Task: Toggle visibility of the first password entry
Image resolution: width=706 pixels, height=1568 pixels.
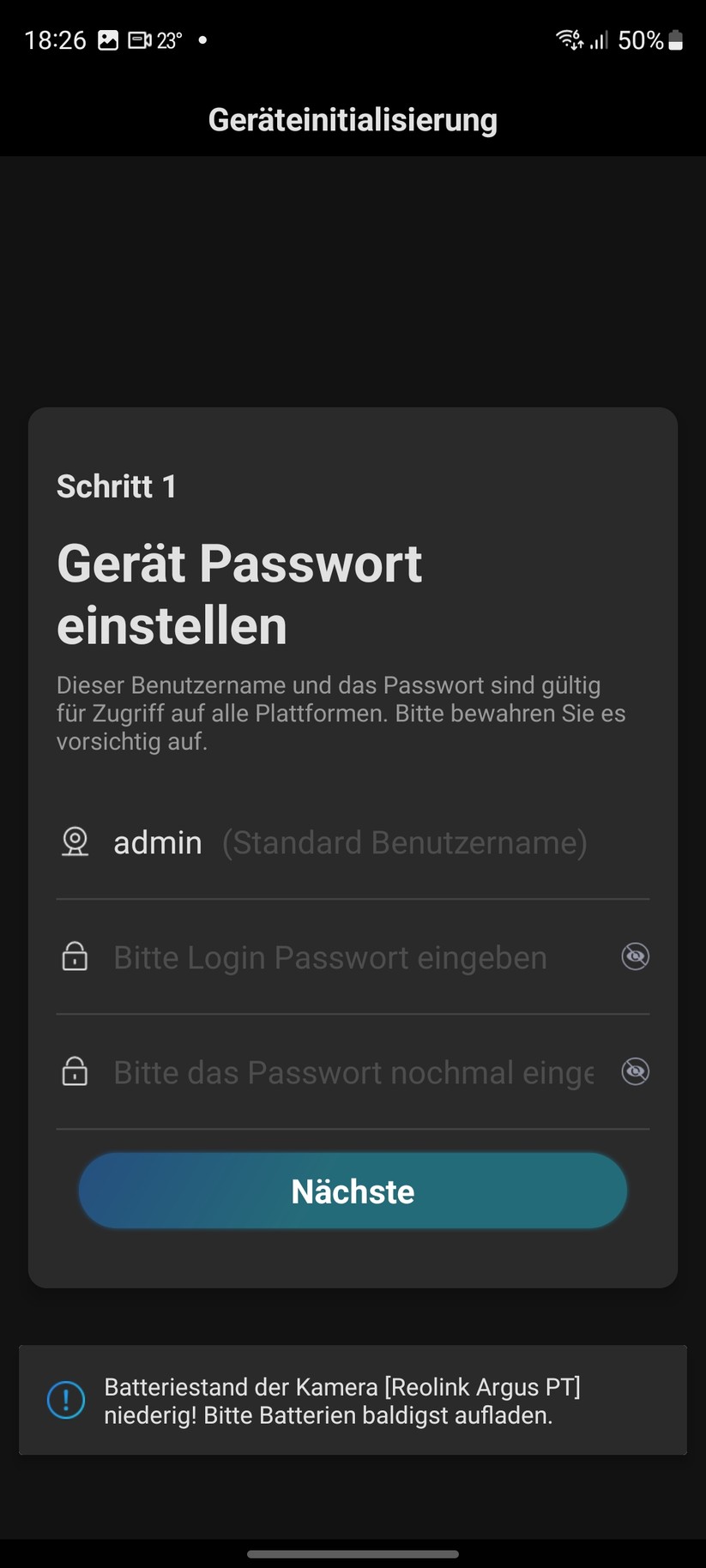Action: [634, 956]
